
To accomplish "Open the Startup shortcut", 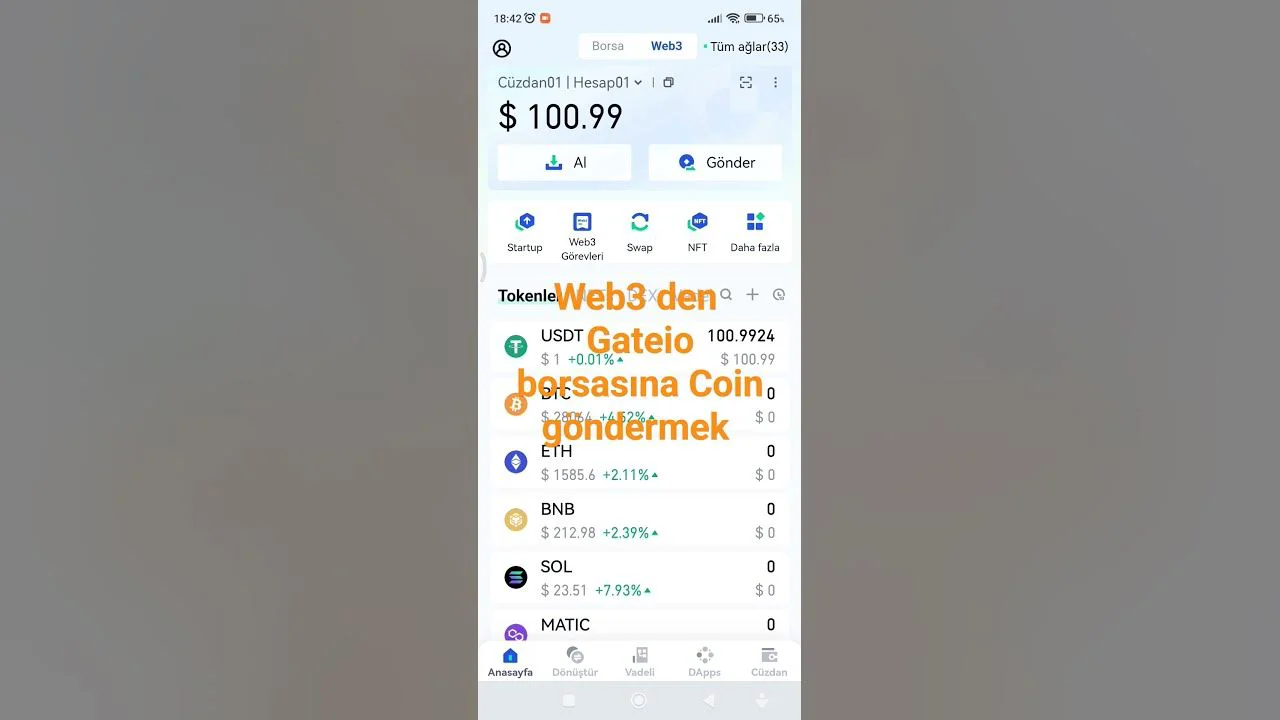I will (524, 232).
